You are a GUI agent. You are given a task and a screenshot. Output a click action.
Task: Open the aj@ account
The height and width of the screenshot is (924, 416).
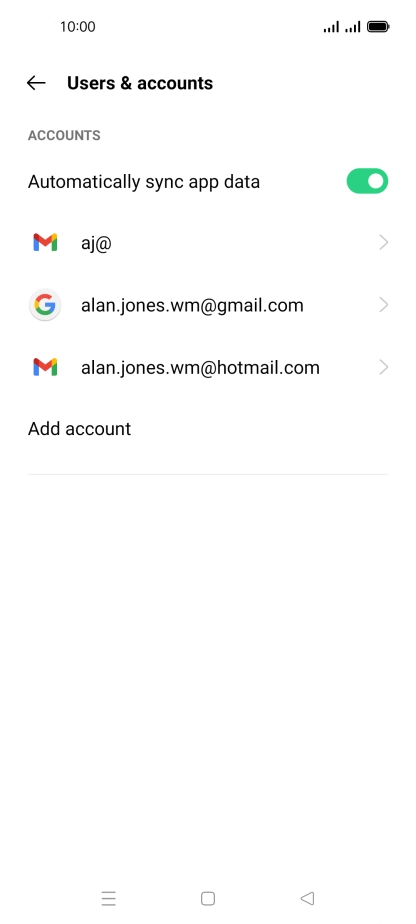pyautogui.click(x=208, y=242)
